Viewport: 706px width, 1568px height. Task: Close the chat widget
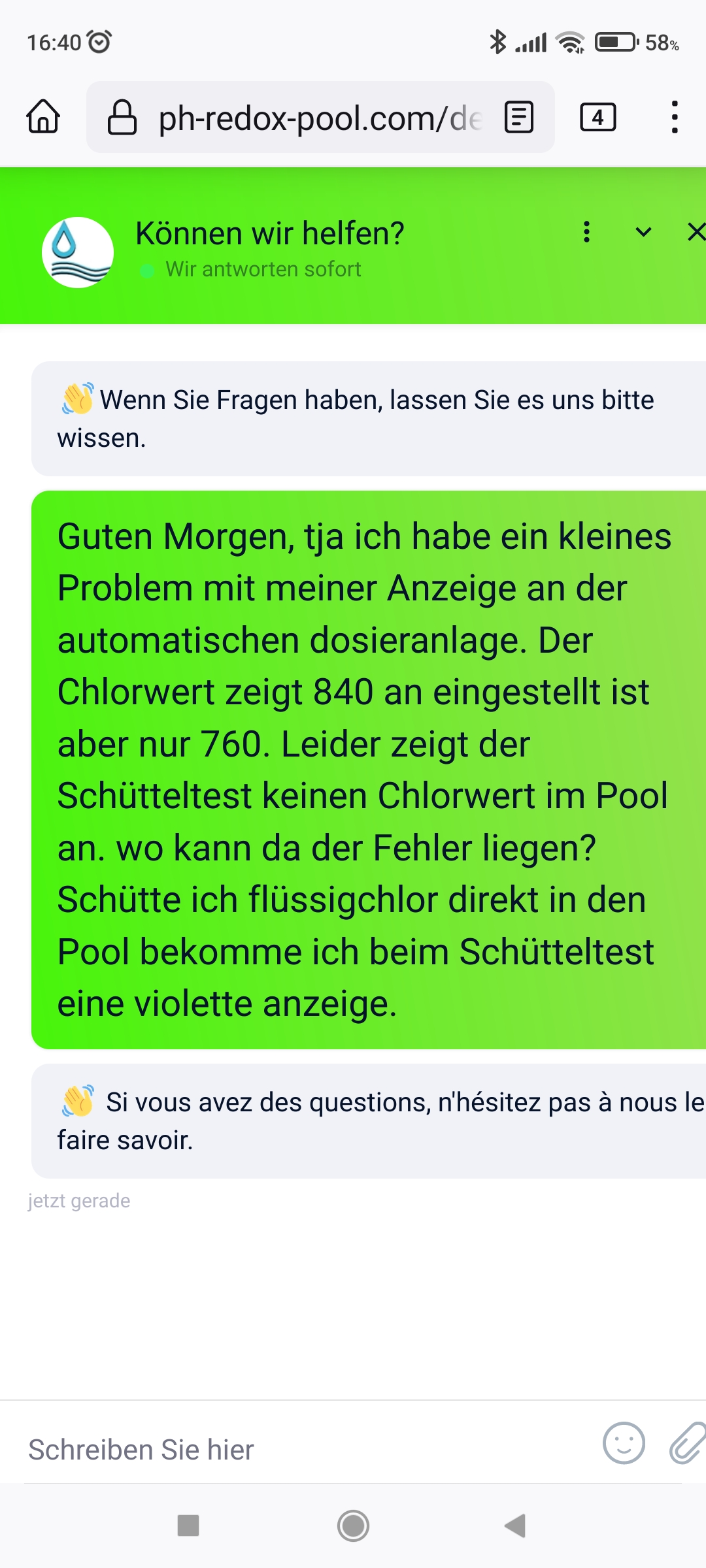(x=696, y=231)
